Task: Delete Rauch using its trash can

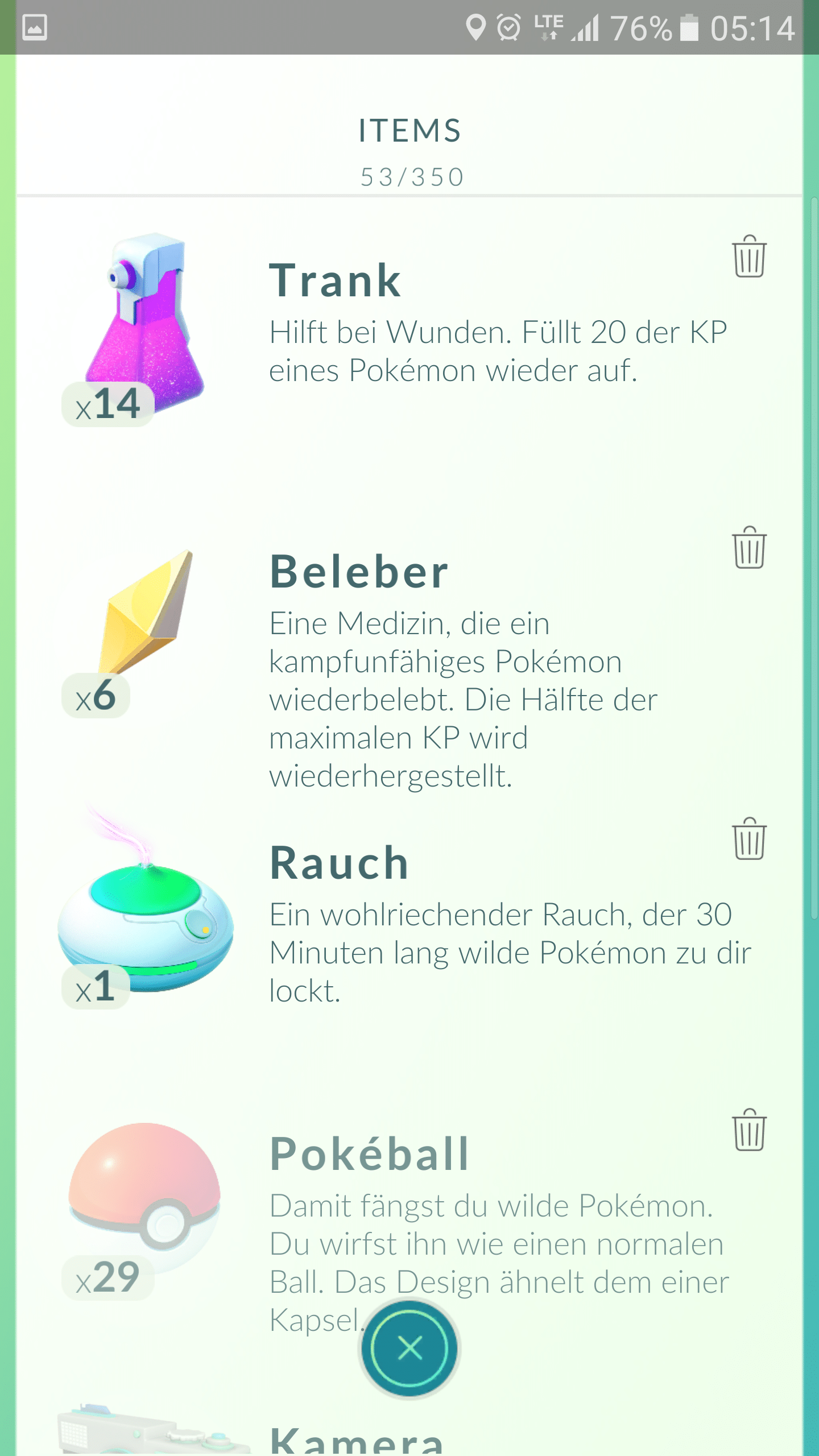Action: point(749,839)
